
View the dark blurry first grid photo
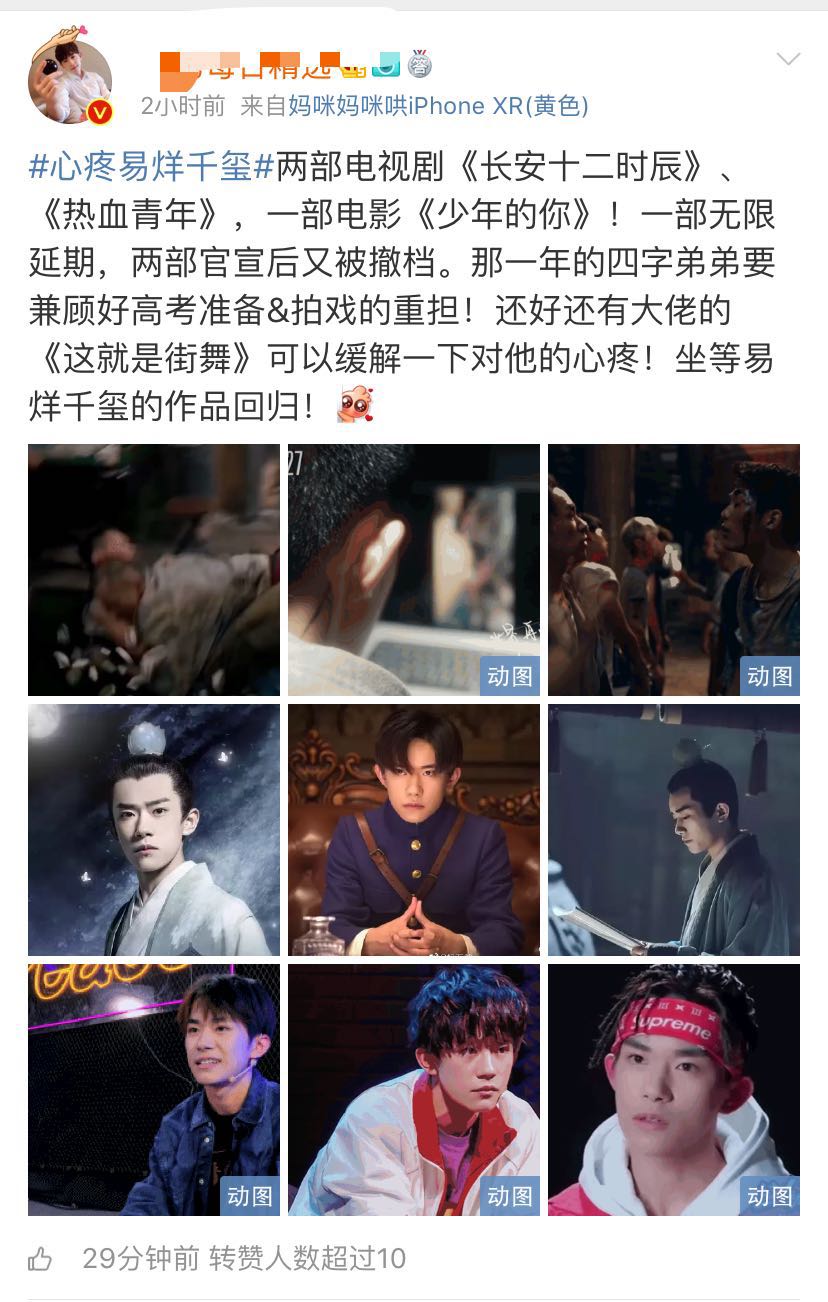pyautogui.click(x=154, y=570)
